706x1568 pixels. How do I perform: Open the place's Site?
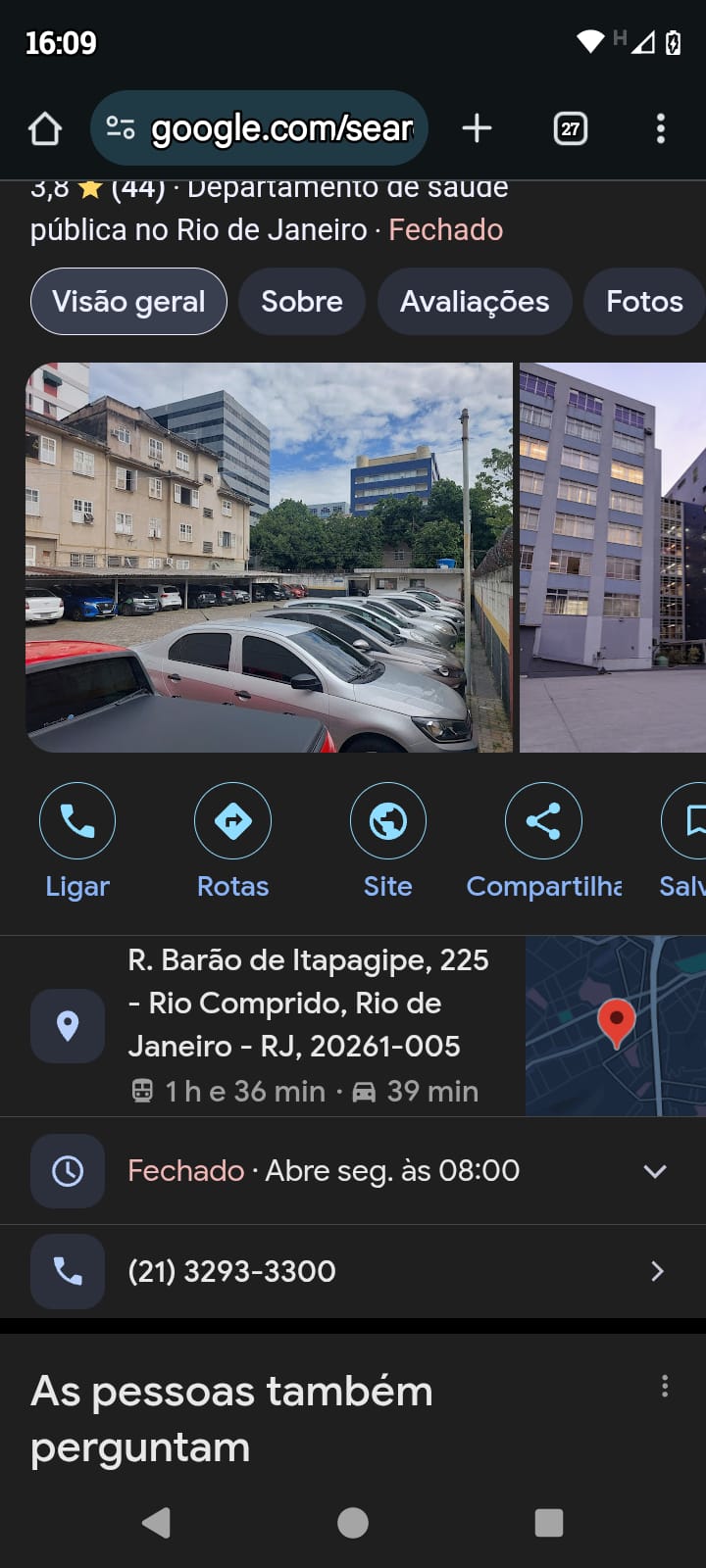tap(387, 841)
